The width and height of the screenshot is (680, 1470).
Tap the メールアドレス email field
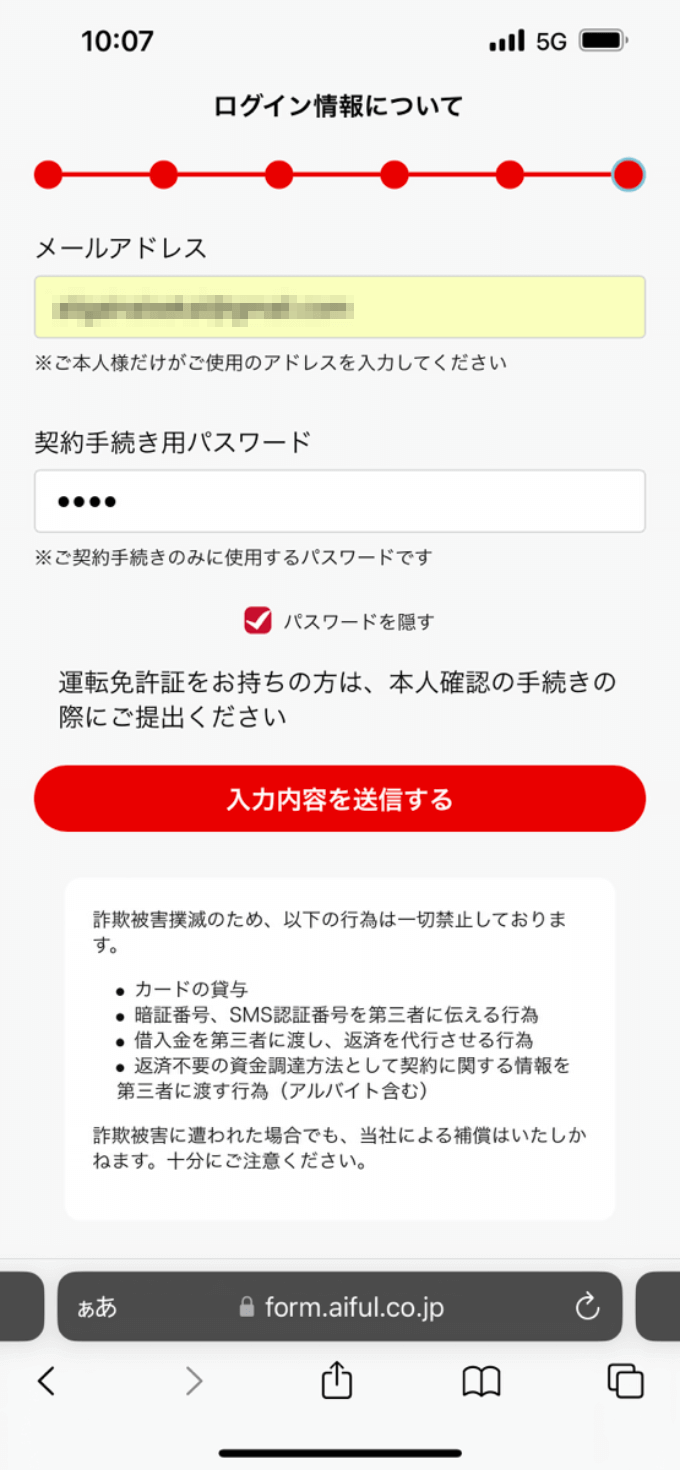click(x=340, y=307)
